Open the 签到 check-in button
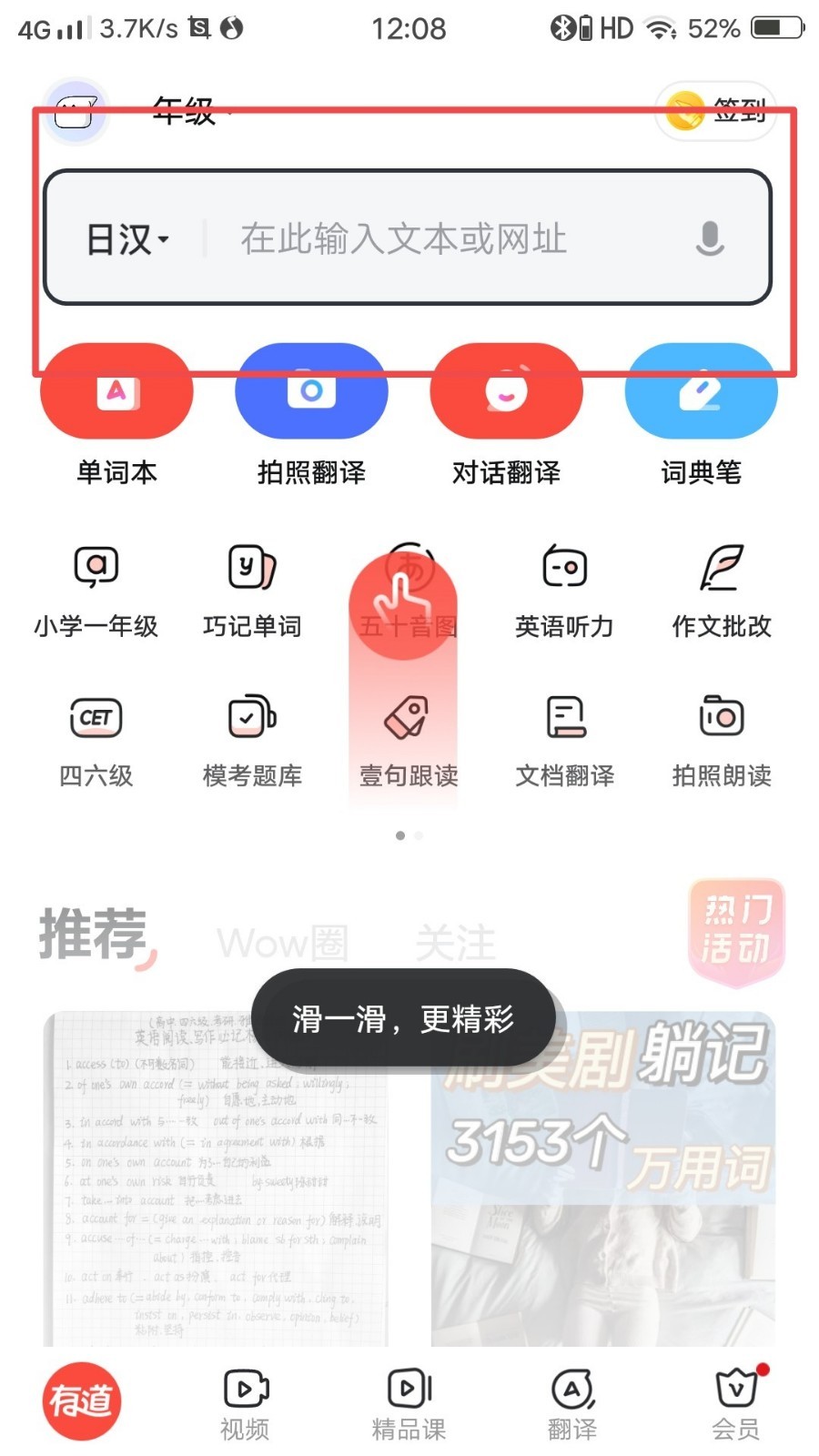The image size is (819, 1456). pos(716,111)
